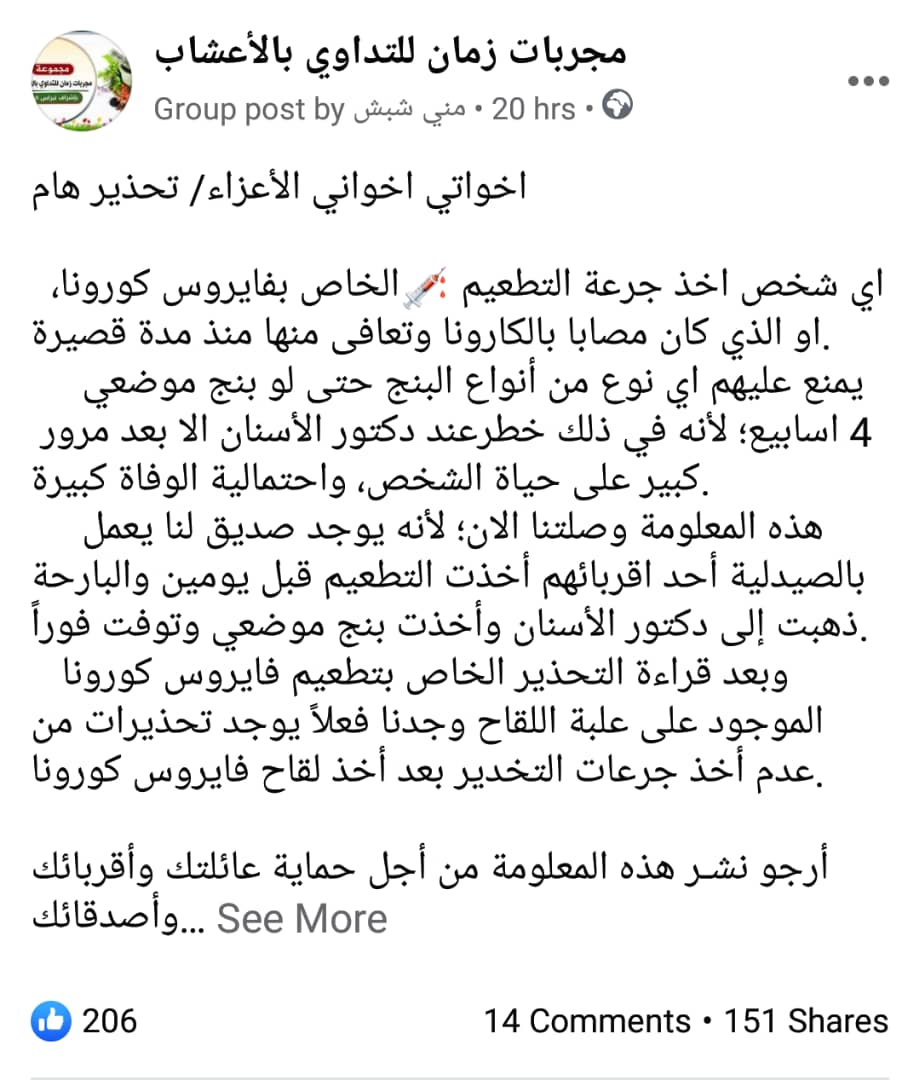This screenshot has width=919, height=1080.
Task: View poster مني شبش's profile
Action: 408,109
